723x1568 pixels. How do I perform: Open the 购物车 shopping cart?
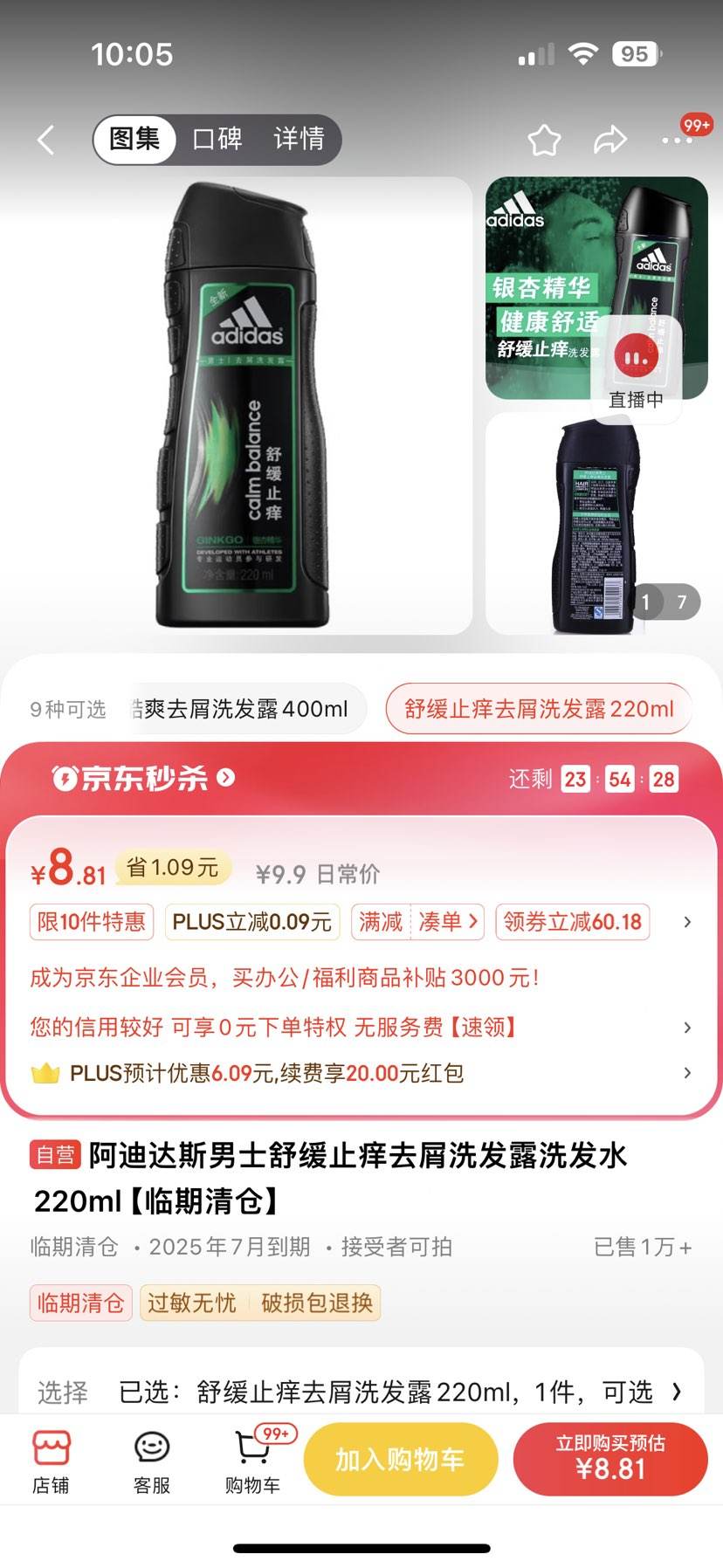pyautogui.click(x=253, y=1462)
